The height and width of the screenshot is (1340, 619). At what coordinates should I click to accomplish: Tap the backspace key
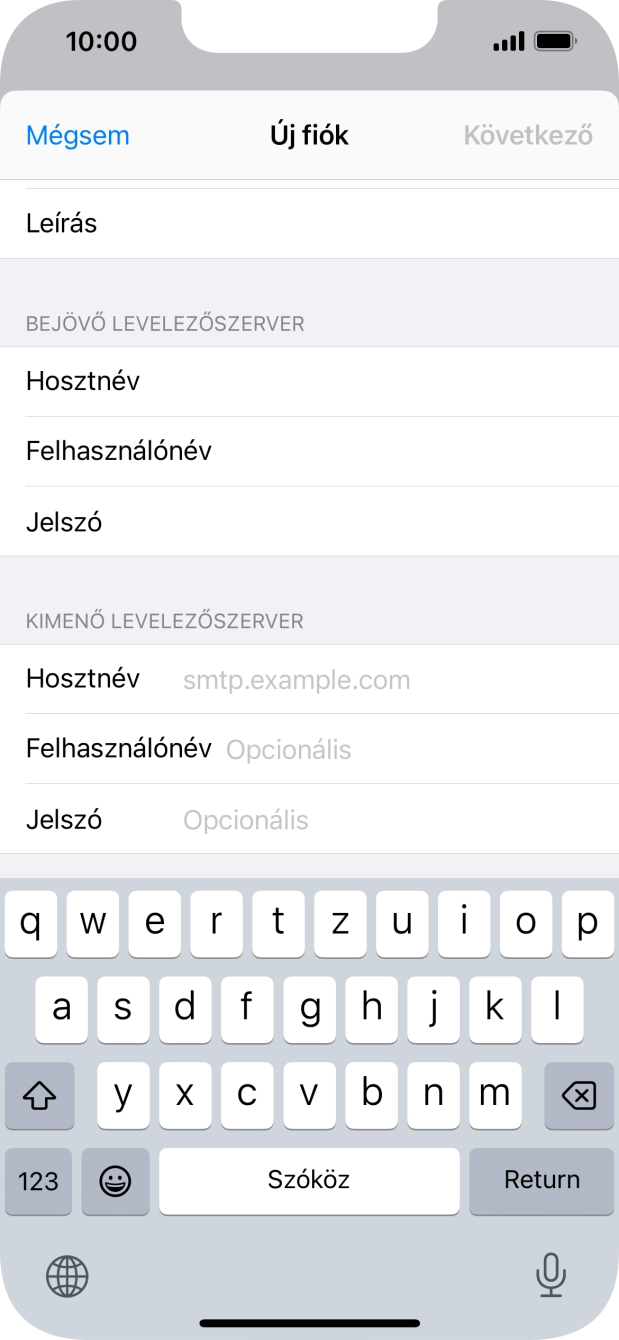pos(578,1096)
